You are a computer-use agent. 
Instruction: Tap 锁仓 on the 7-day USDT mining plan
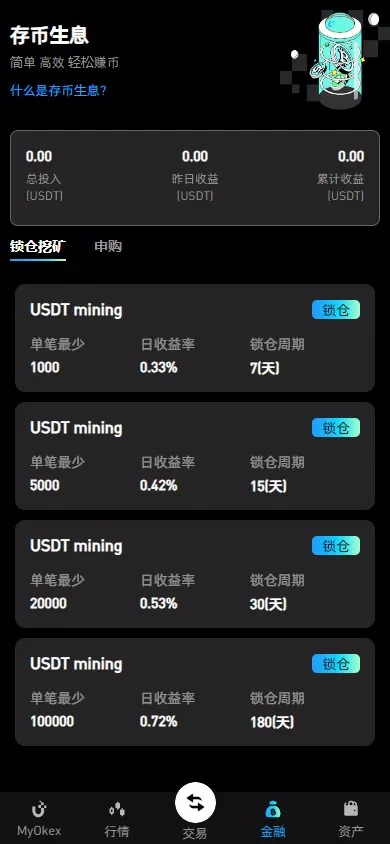coord(336,310)
